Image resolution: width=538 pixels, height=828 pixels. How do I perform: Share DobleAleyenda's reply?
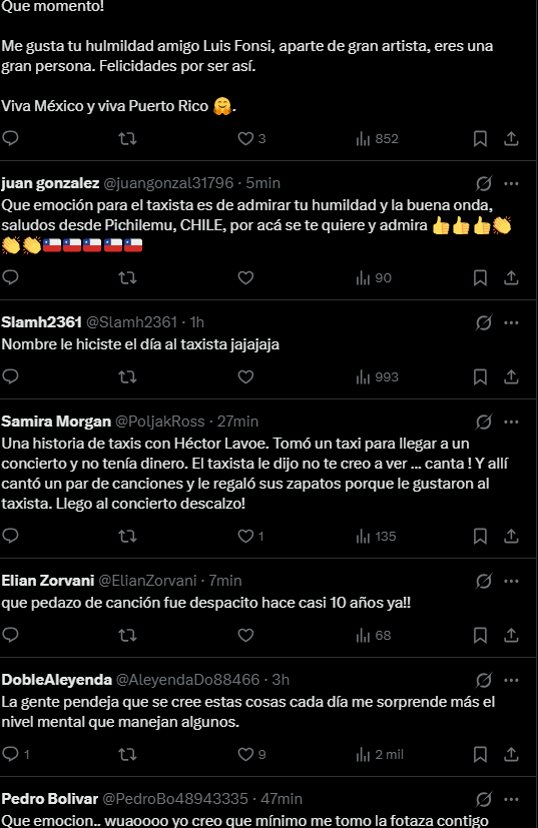[x=511, y=755]
